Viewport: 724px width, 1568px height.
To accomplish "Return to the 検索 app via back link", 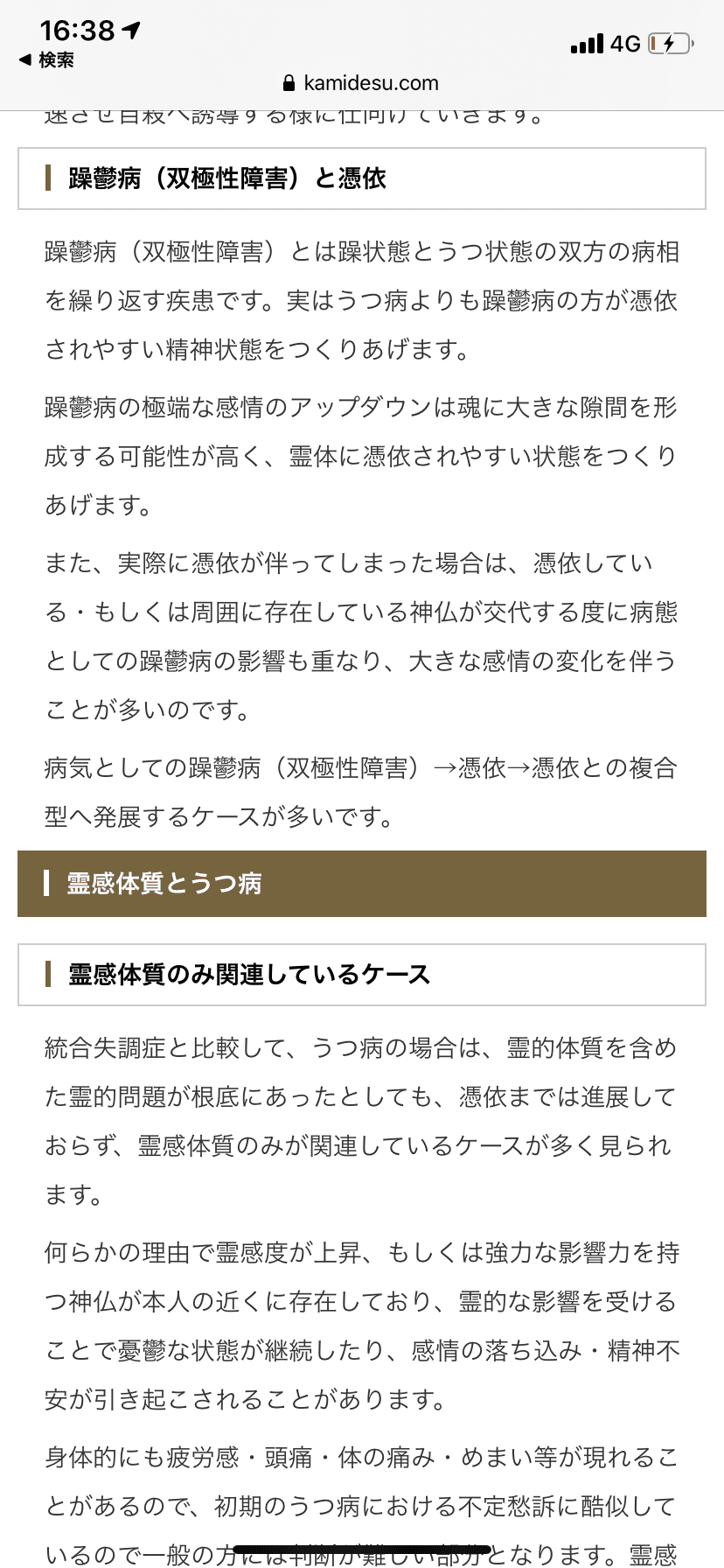I will click(x=46, y=60).
